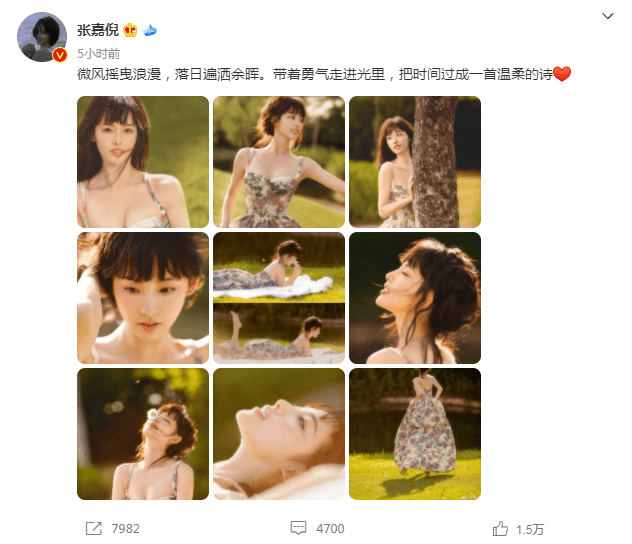Open the two-frame photo lying on the grass

pos(279,297)
